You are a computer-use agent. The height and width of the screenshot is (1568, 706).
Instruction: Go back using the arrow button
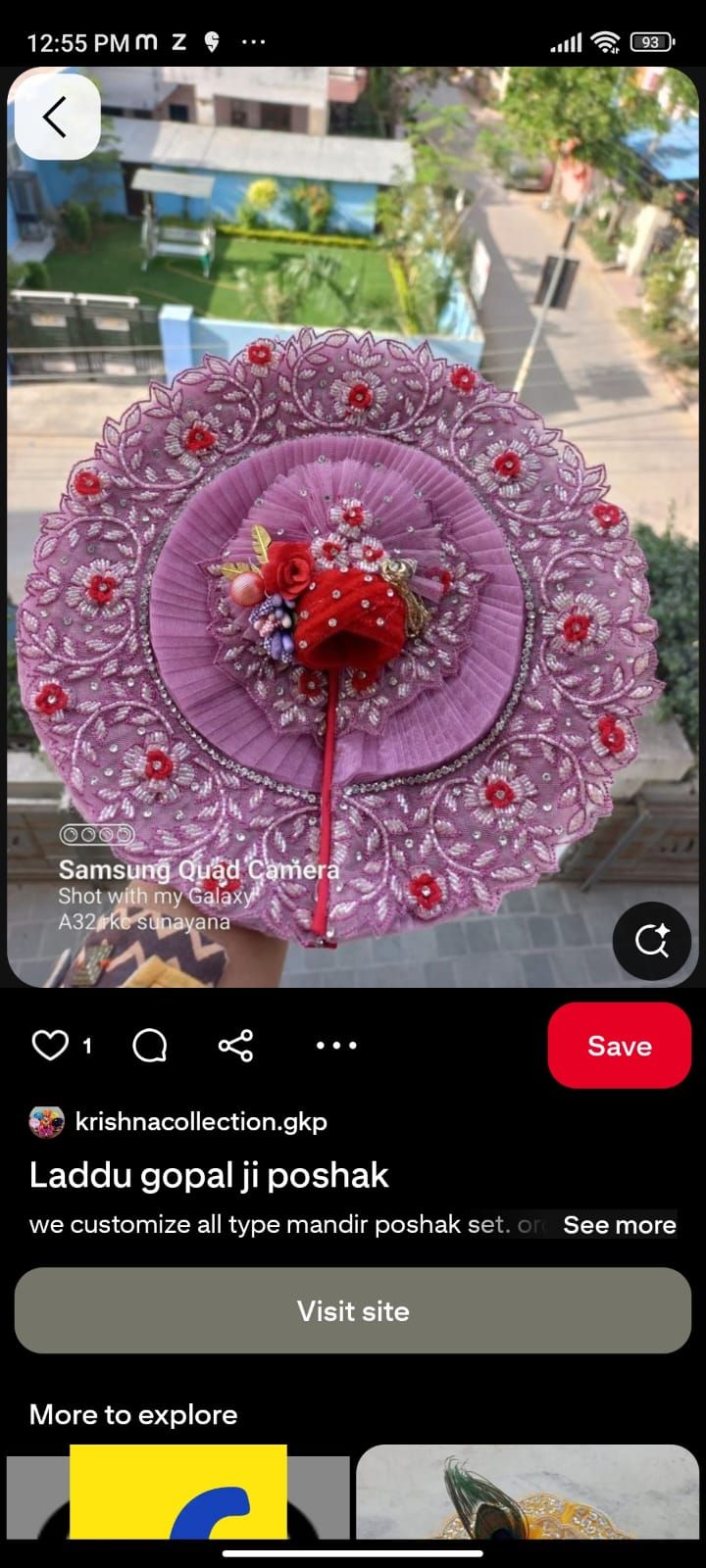pos(56,118)
